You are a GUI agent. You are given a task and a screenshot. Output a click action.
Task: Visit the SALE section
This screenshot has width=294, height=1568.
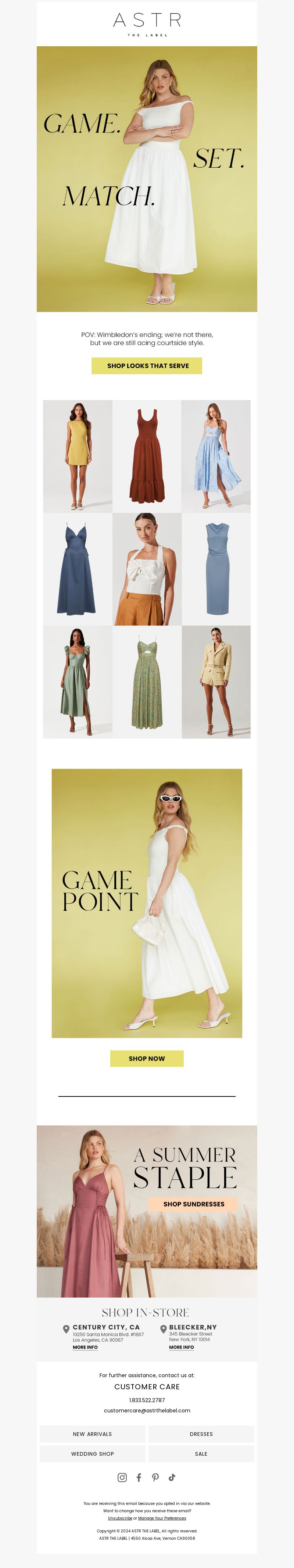click(201, 1454)
